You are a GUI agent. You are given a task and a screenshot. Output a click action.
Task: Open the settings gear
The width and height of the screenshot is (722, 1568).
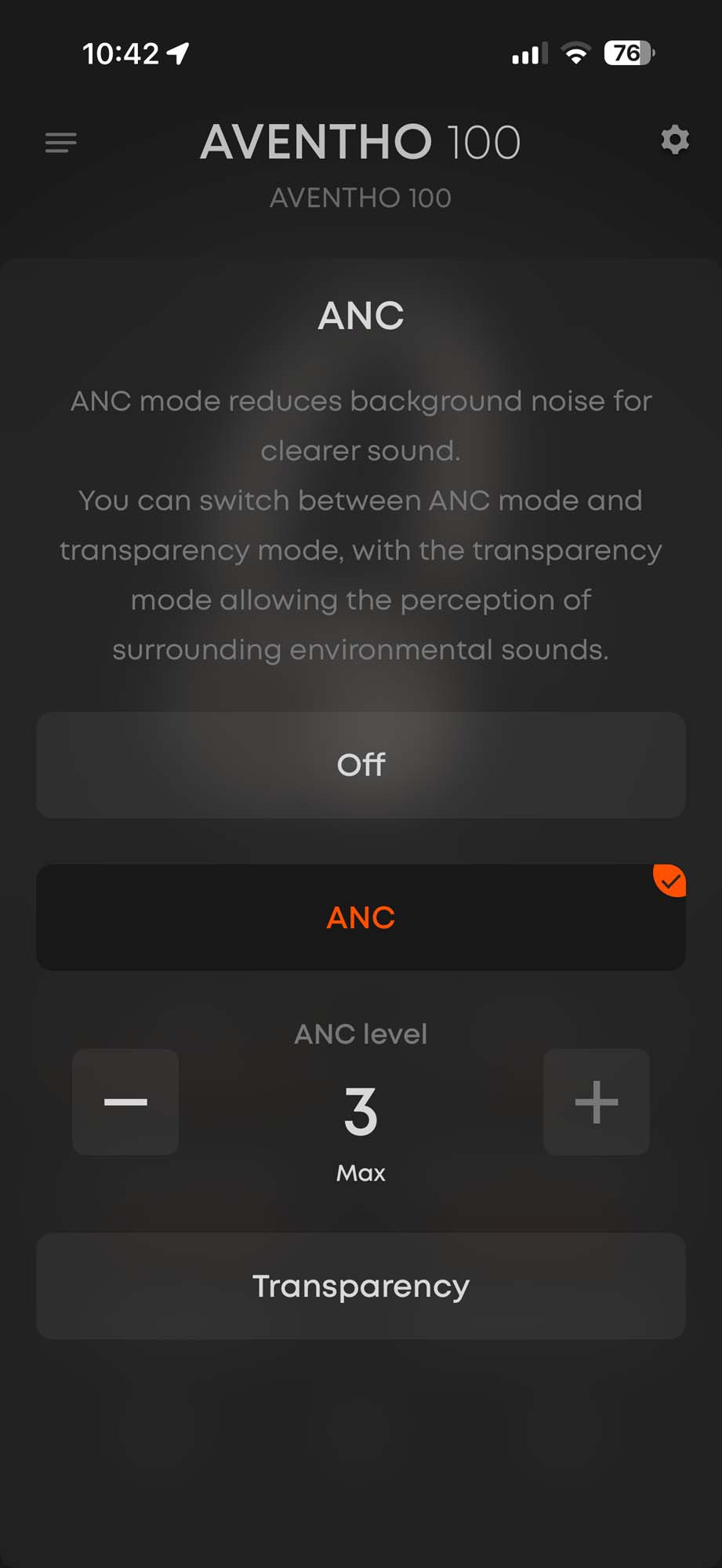pos(674,140)
